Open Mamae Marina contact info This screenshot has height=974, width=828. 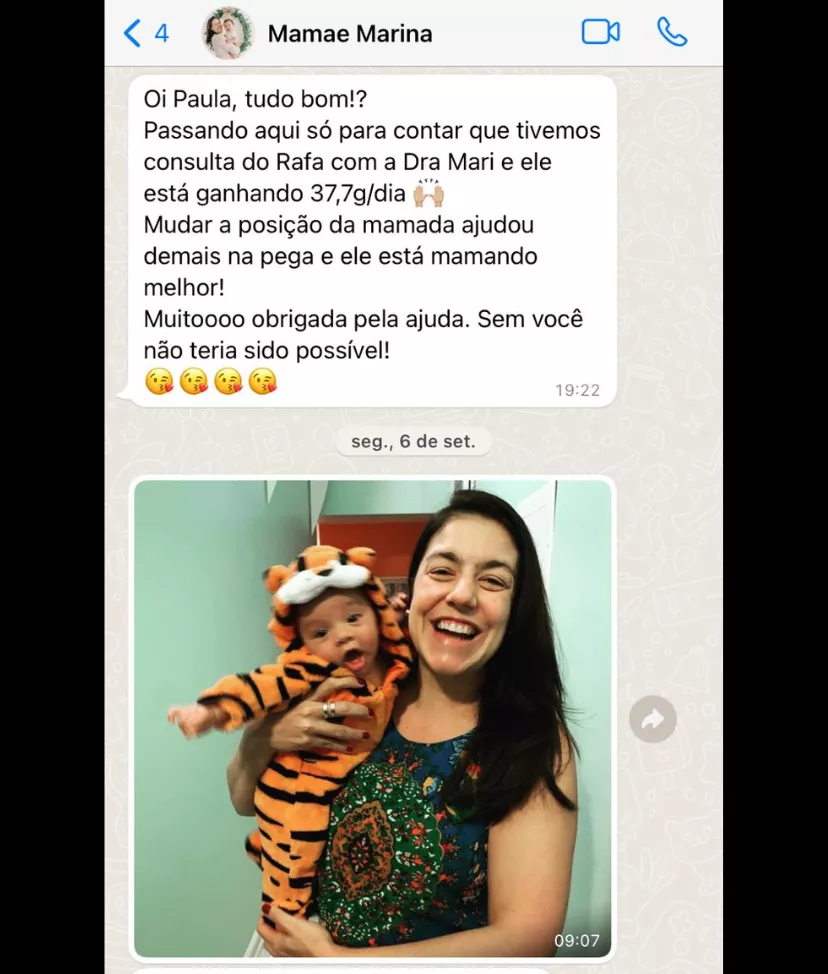(350, 33)
